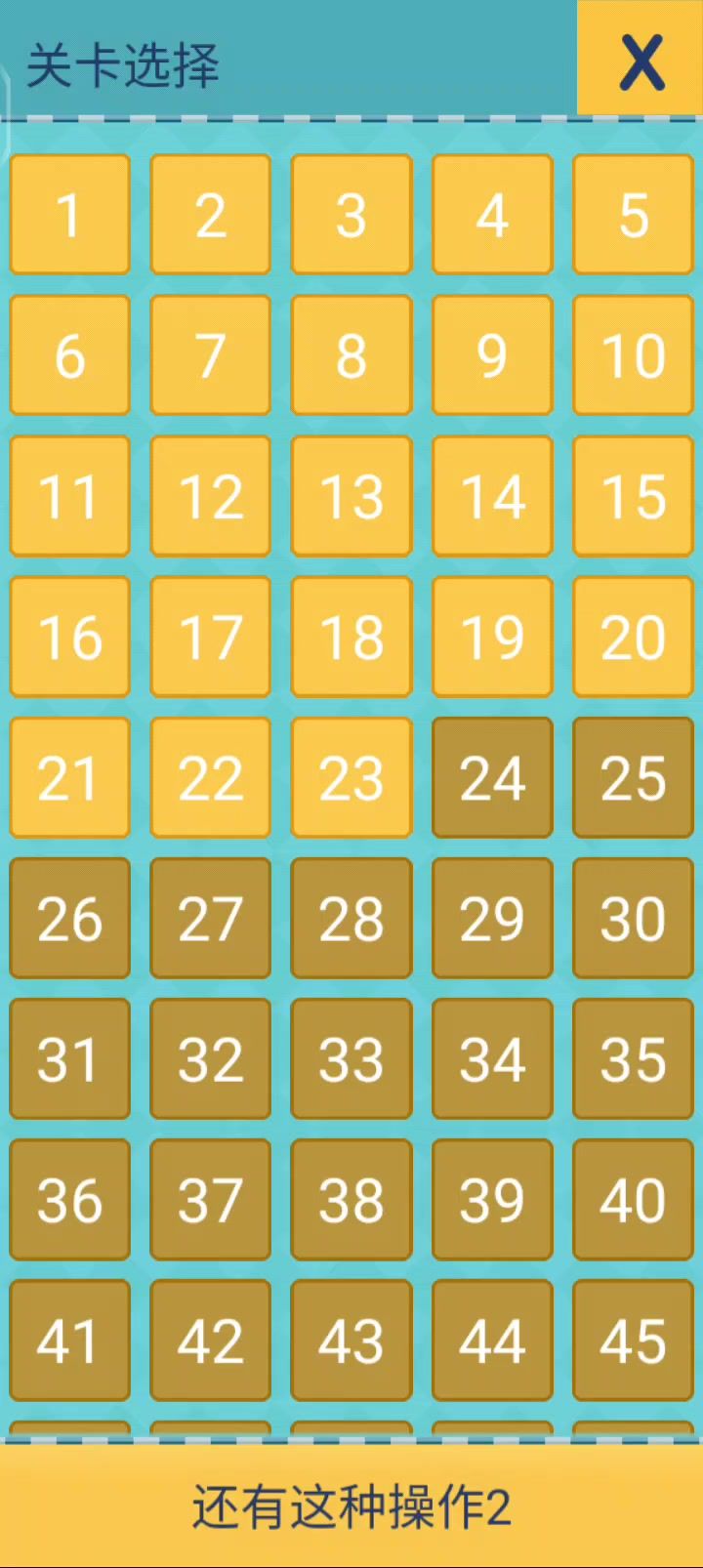Select level 1
Viewport: 703px width, 1568px height.
[x=69, y=215]
